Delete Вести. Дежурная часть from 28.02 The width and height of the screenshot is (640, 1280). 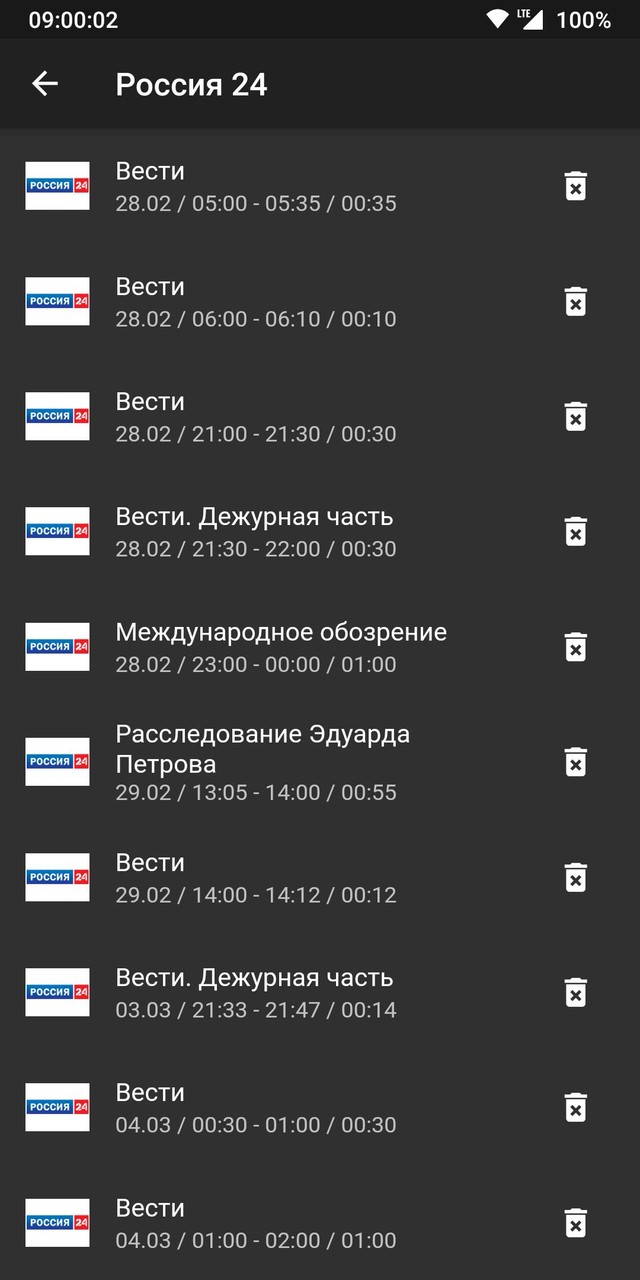[x=575, y=531]
